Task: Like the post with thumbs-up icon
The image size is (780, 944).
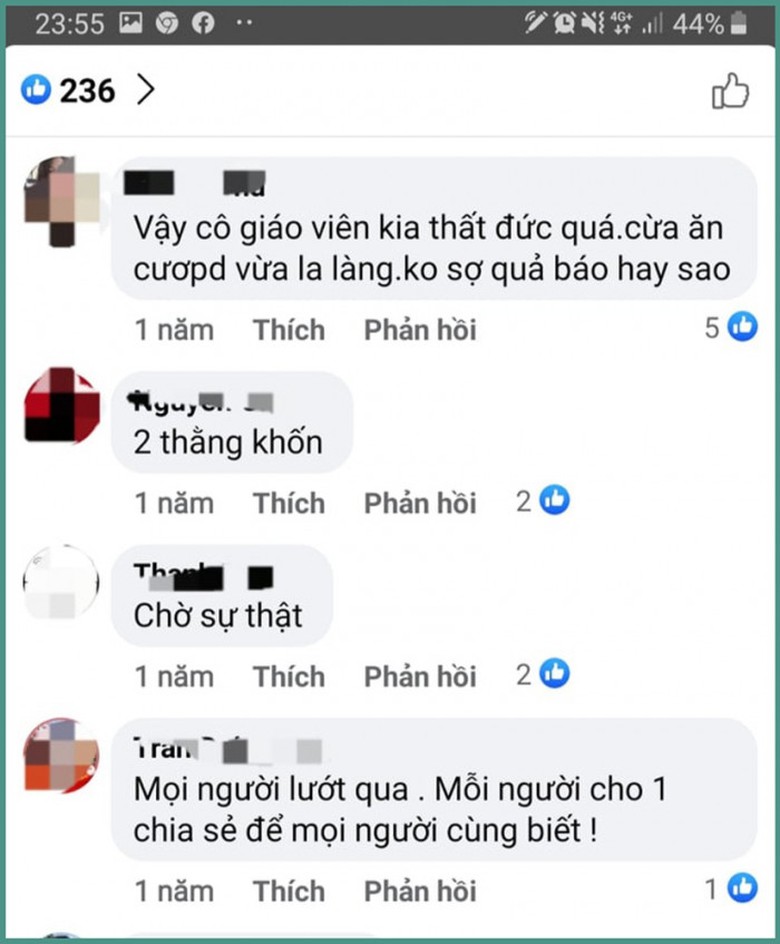Action: (730, 92)
